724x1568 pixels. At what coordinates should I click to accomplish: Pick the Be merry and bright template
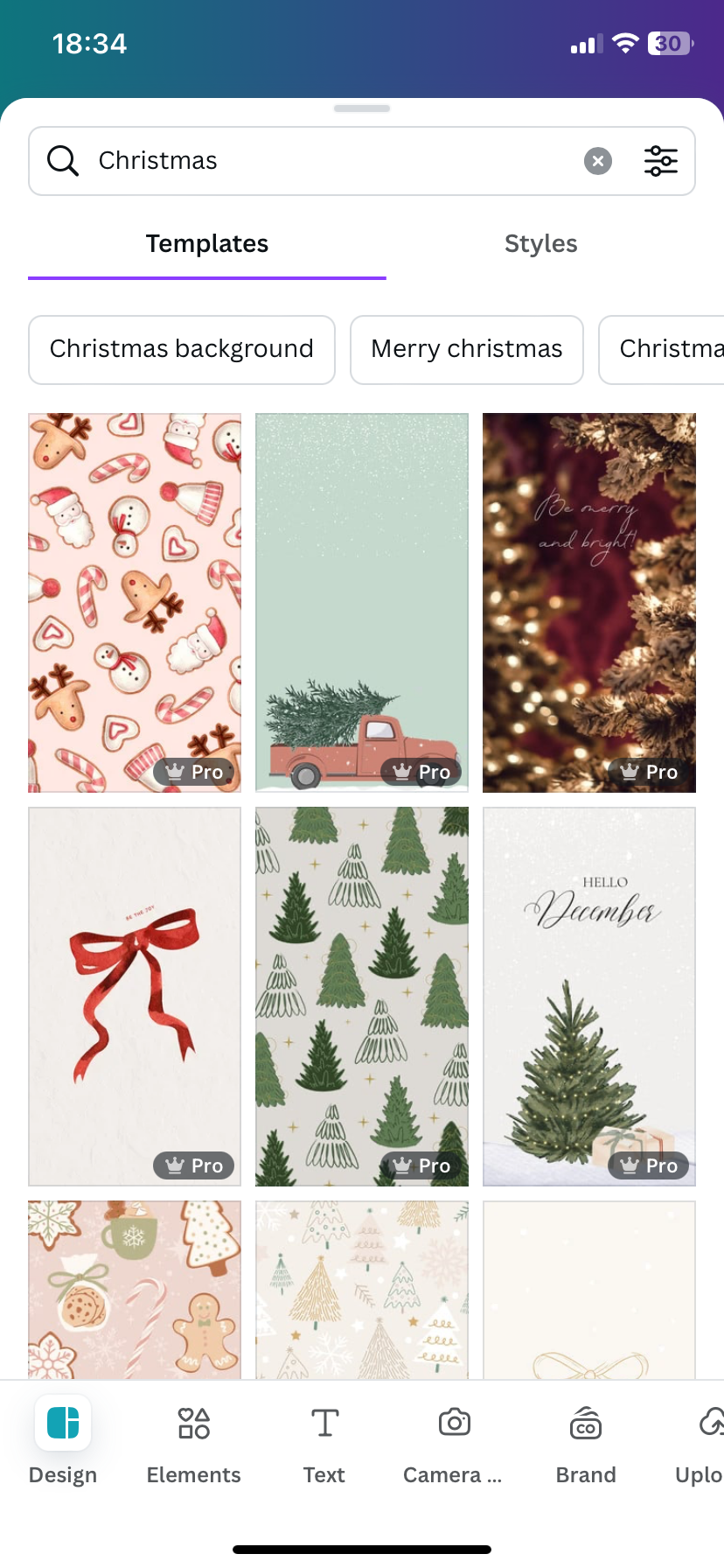(x=589, y=602)
